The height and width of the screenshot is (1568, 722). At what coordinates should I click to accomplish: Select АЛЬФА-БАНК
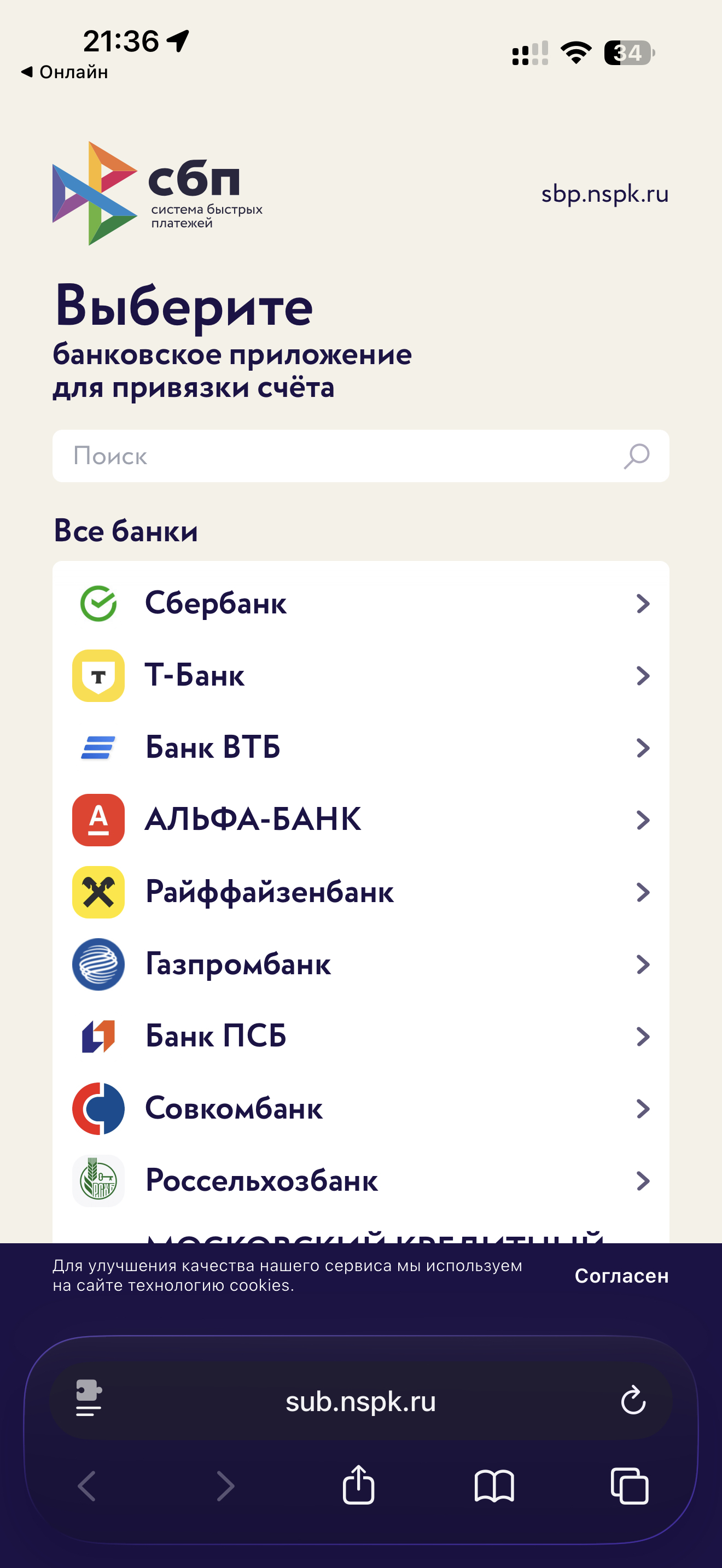click(360, 820)
